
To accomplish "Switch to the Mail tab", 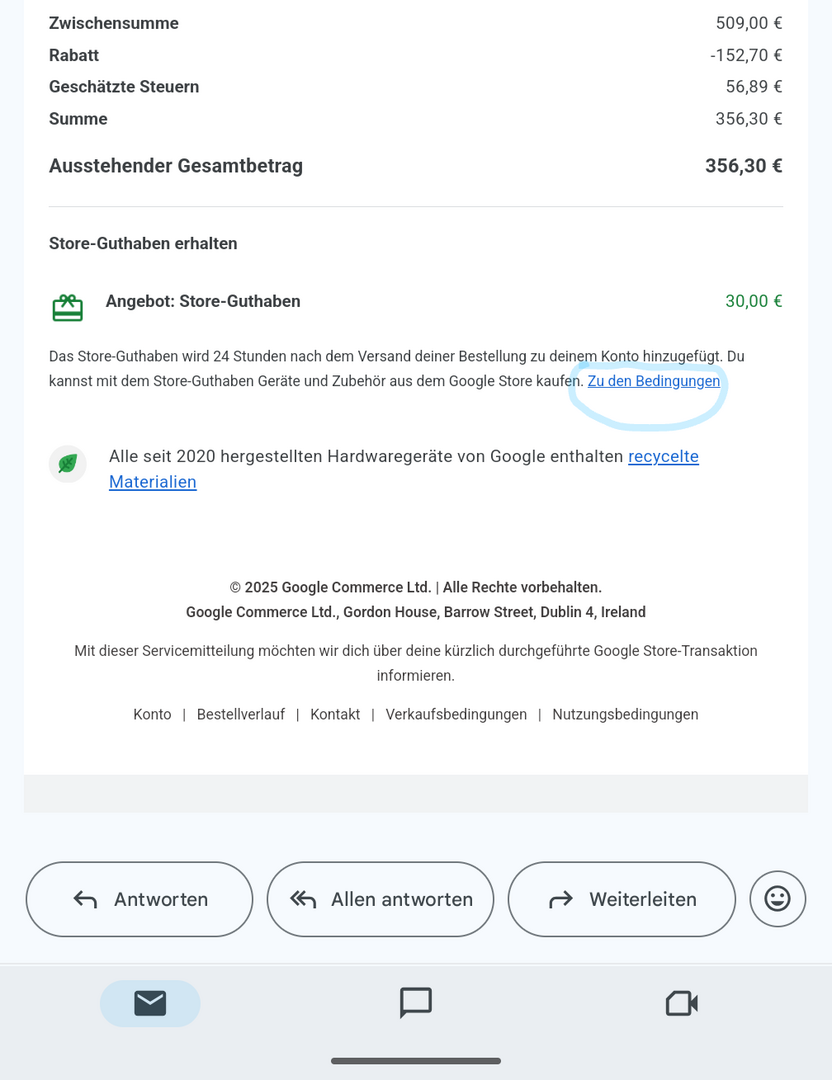I will pyautogui.click(x=150, y=1003).
